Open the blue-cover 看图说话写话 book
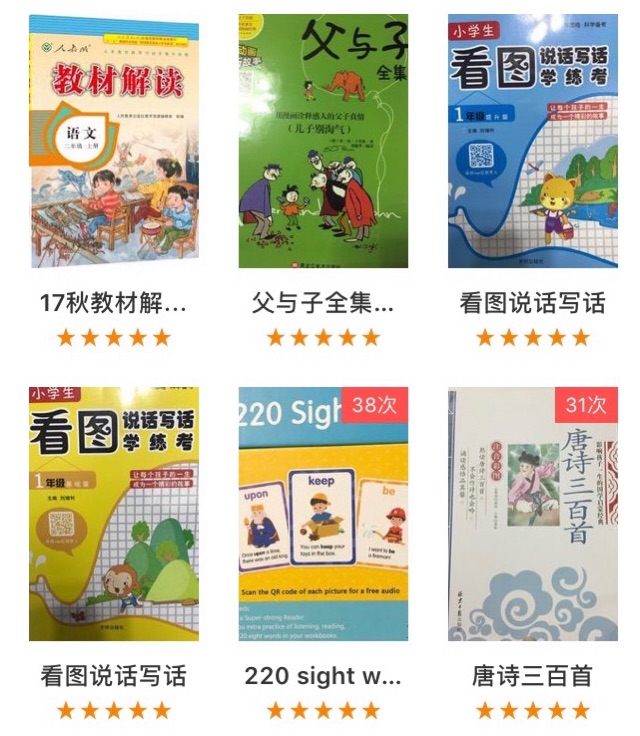Image resolution: width=640 pixels, height=736 pixels. tap(532, 142)
